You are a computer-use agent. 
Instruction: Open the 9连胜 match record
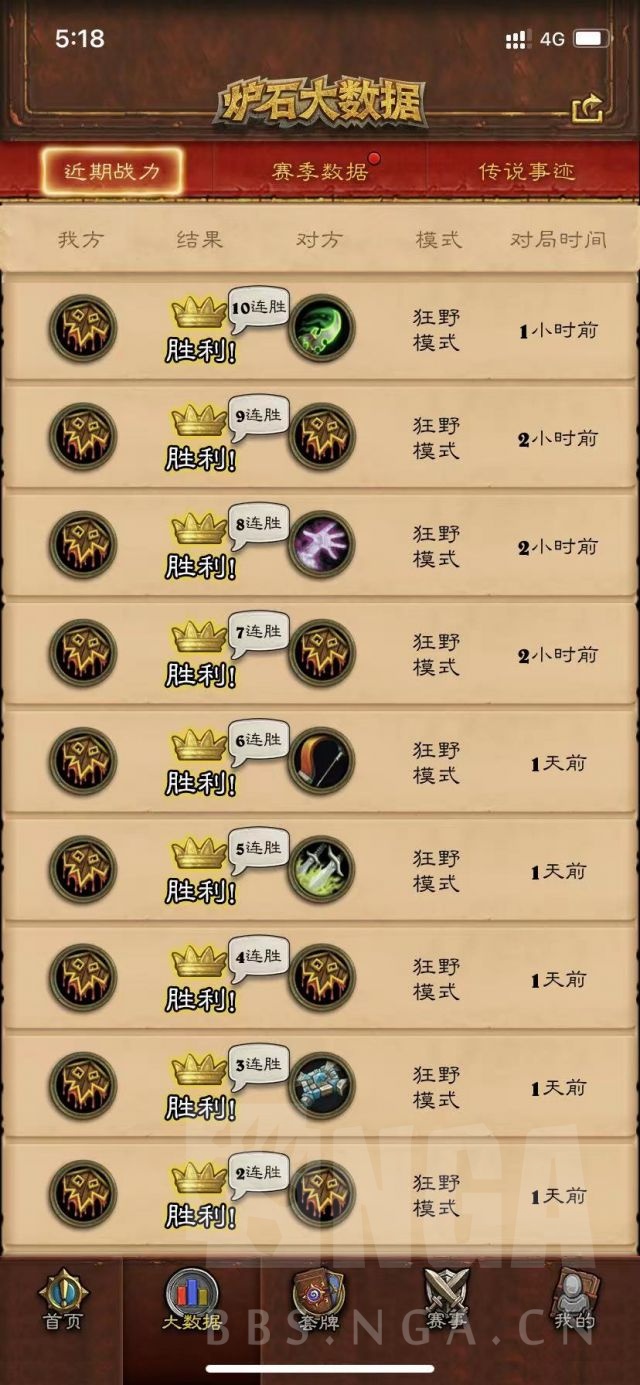tap(320, 437)
